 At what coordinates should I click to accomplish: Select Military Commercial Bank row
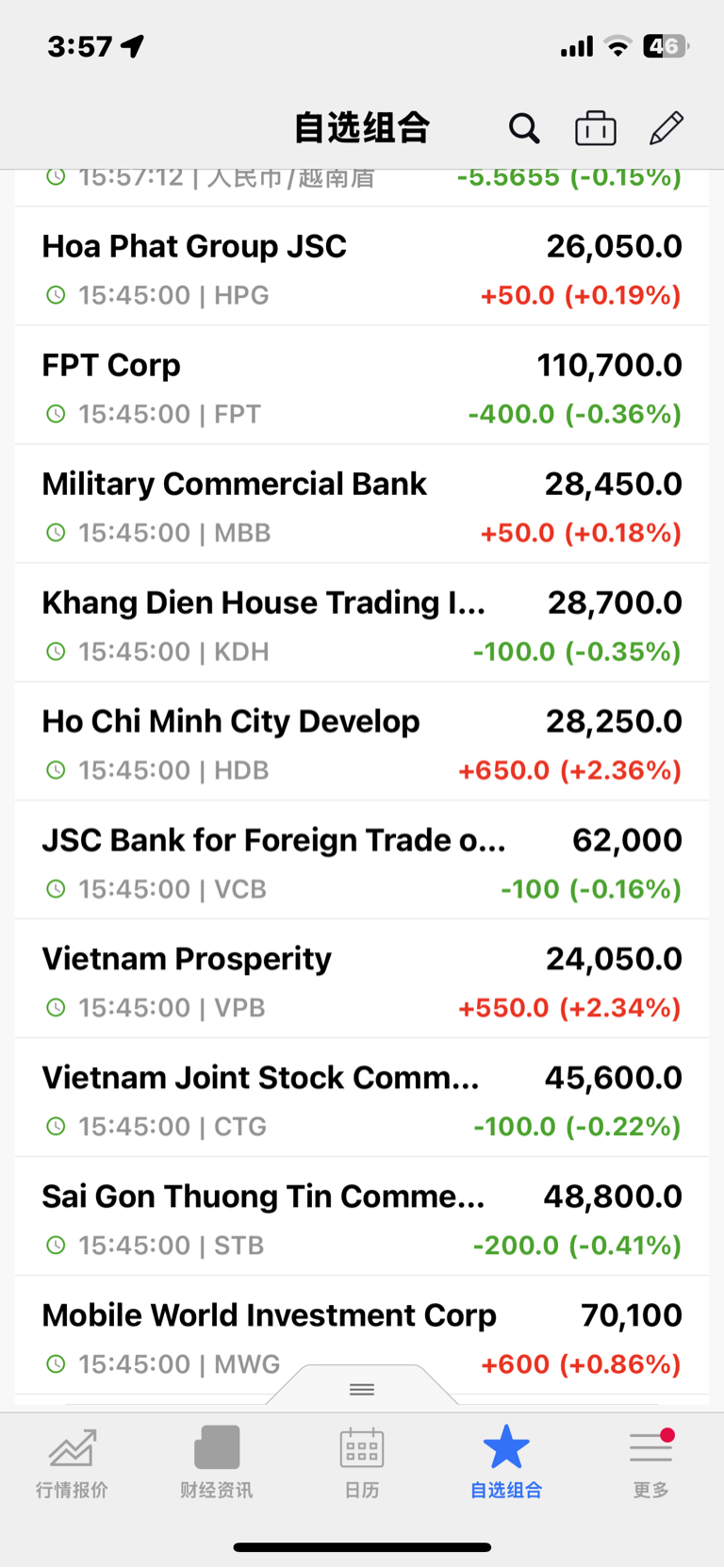[362, 504]
